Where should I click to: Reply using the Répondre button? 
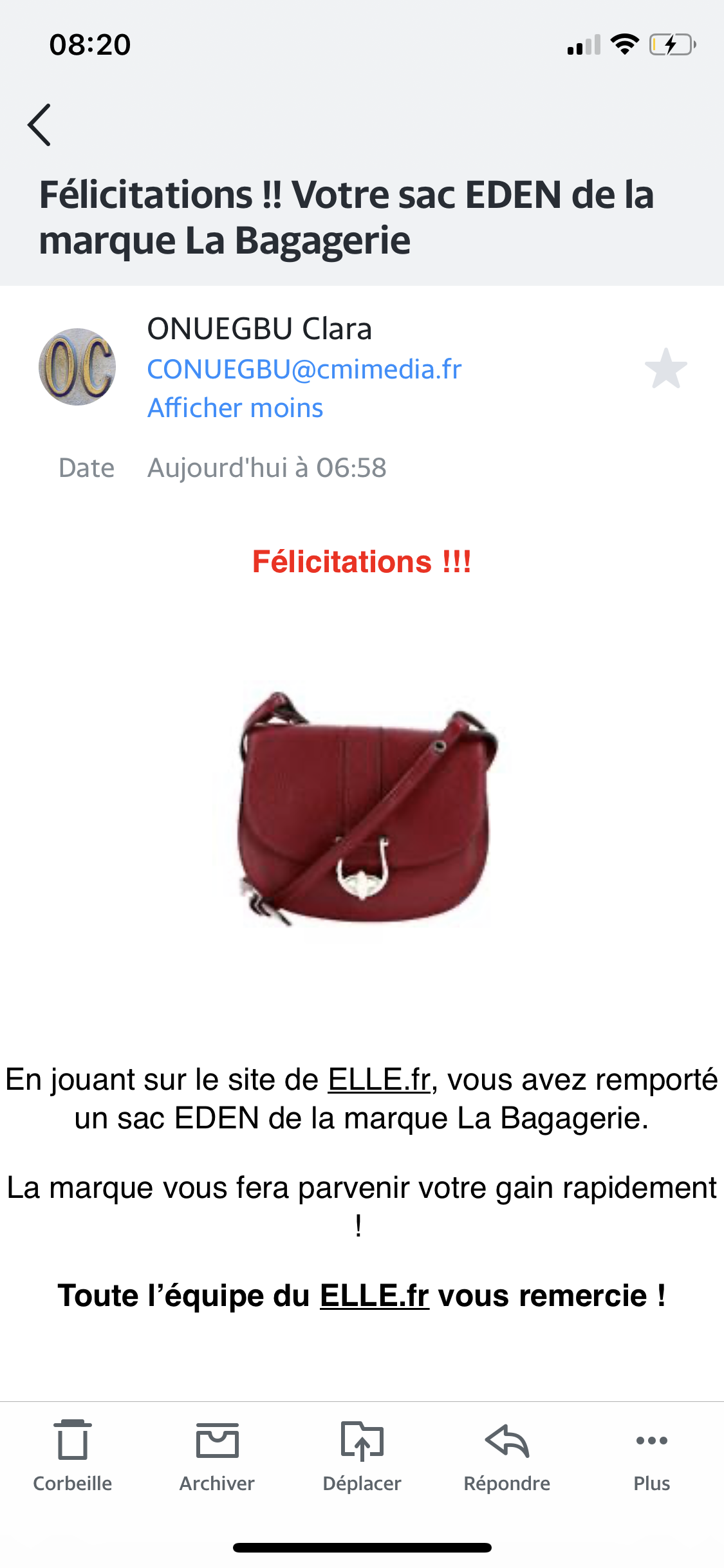(506, 1456)
